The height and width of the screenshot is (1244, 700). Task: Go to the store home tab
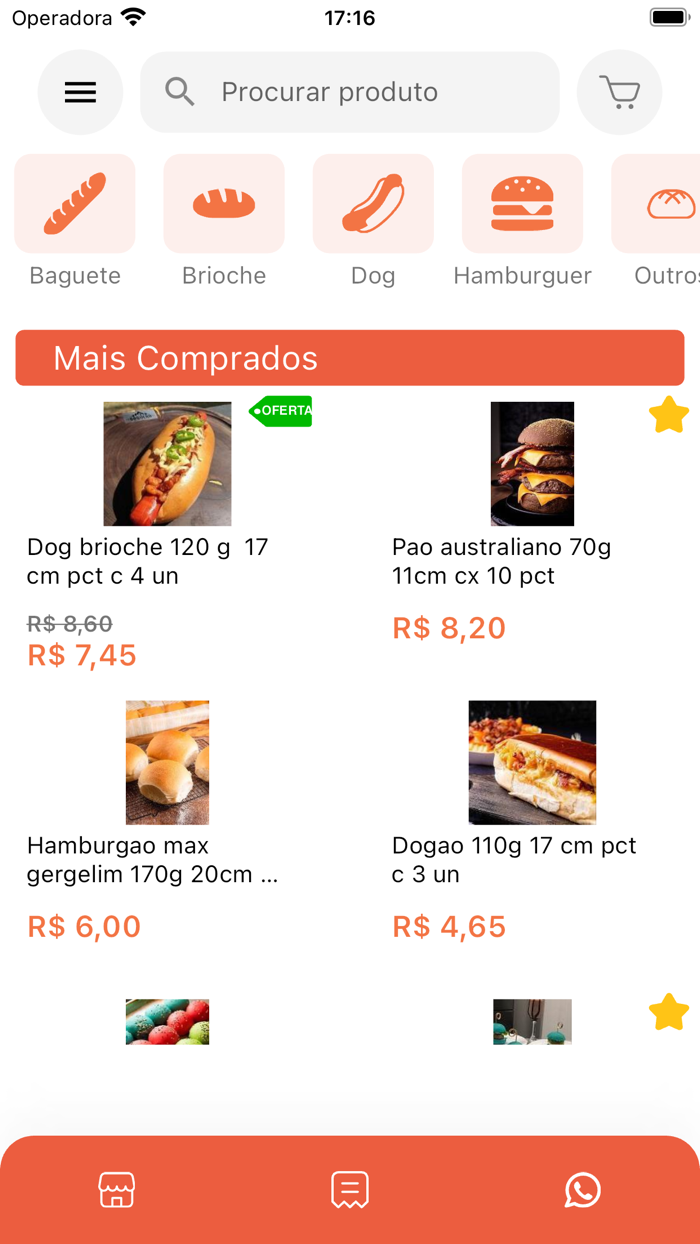pos(117,1190)
